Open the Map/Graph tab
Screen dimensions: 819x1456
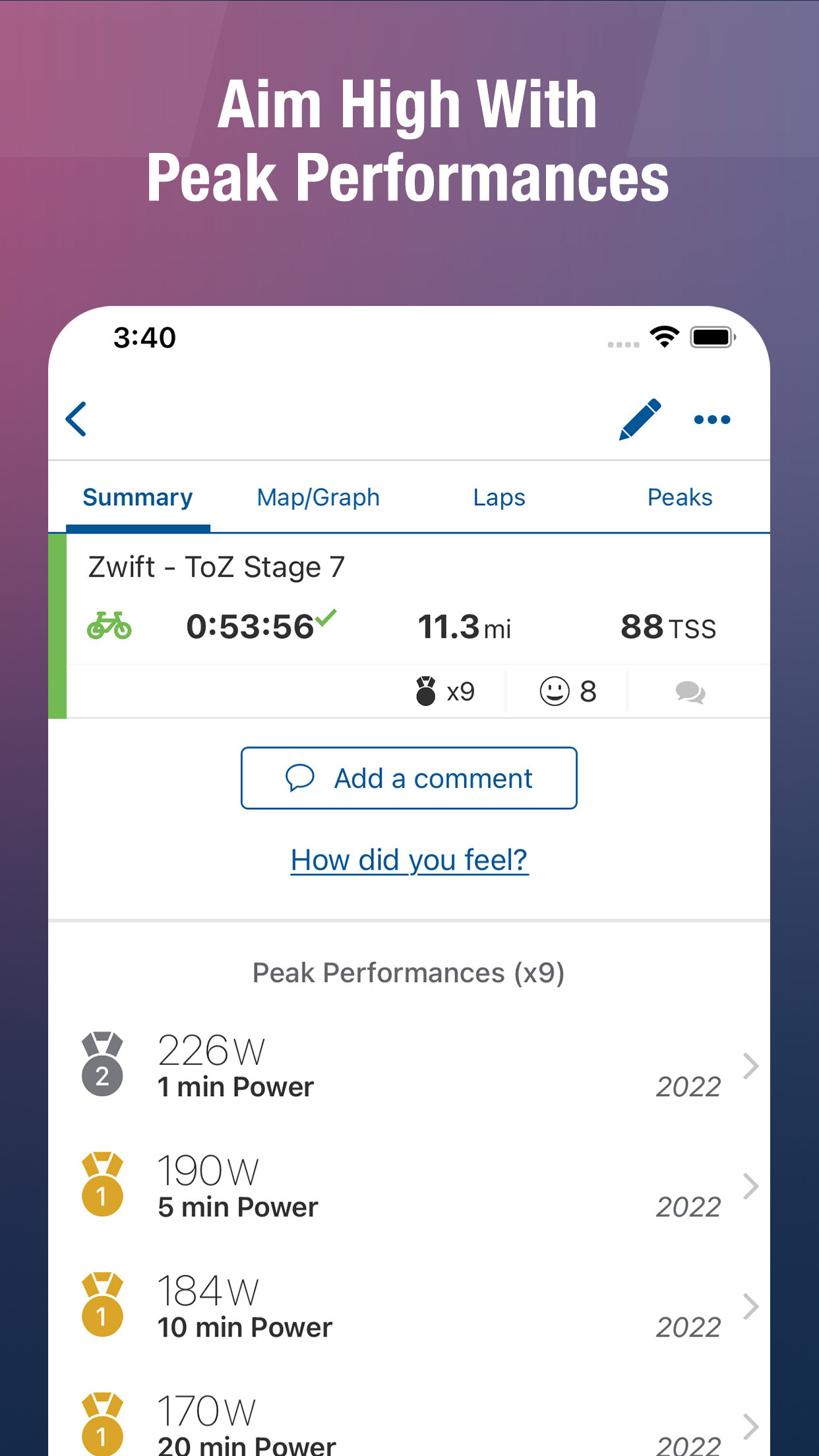point(317,497)
